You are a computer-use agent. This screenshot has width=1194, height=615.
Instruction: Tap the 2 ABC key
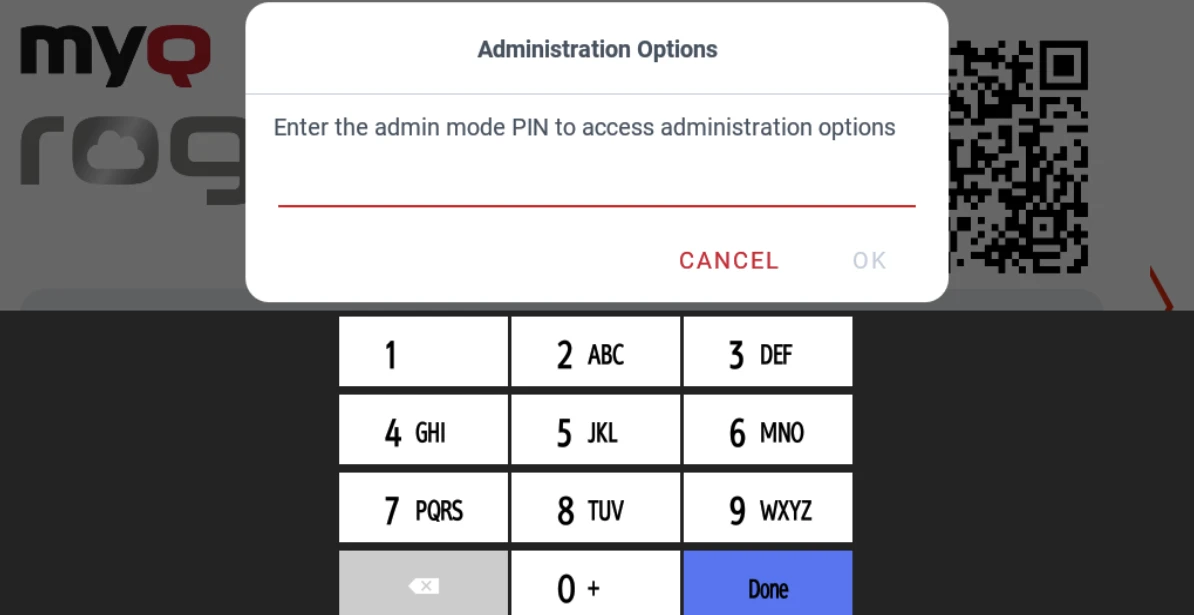pos(595,352)
